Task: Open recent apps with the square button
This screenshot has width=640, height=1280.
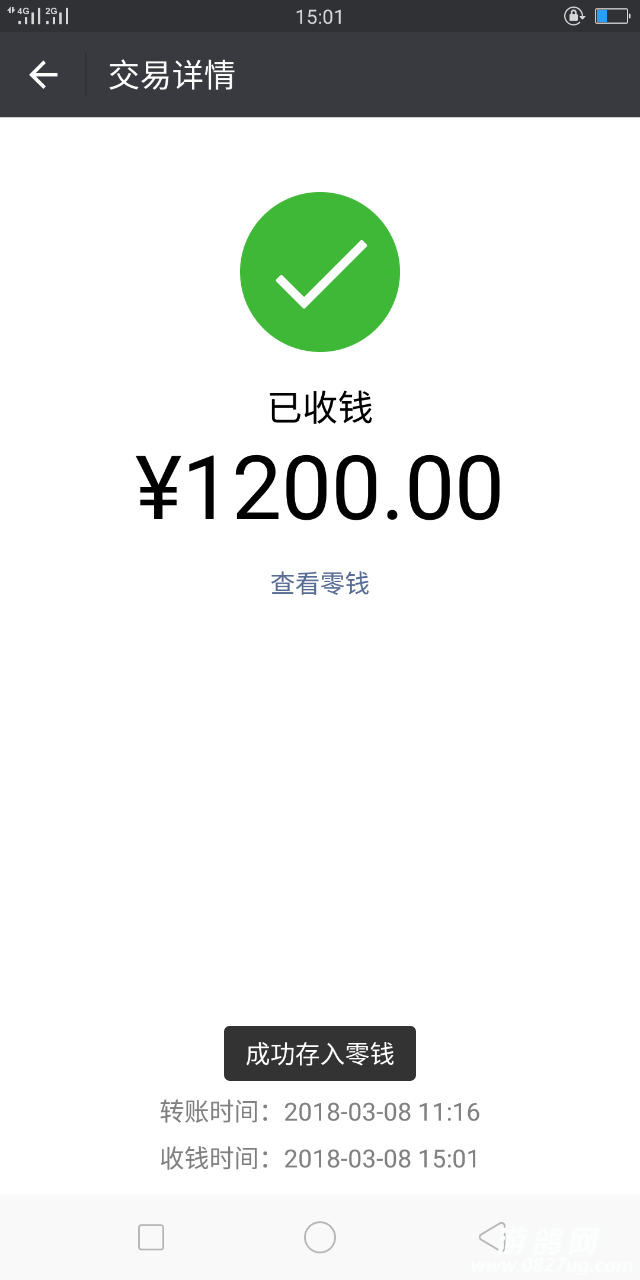Action: (x=151, y=1237)
